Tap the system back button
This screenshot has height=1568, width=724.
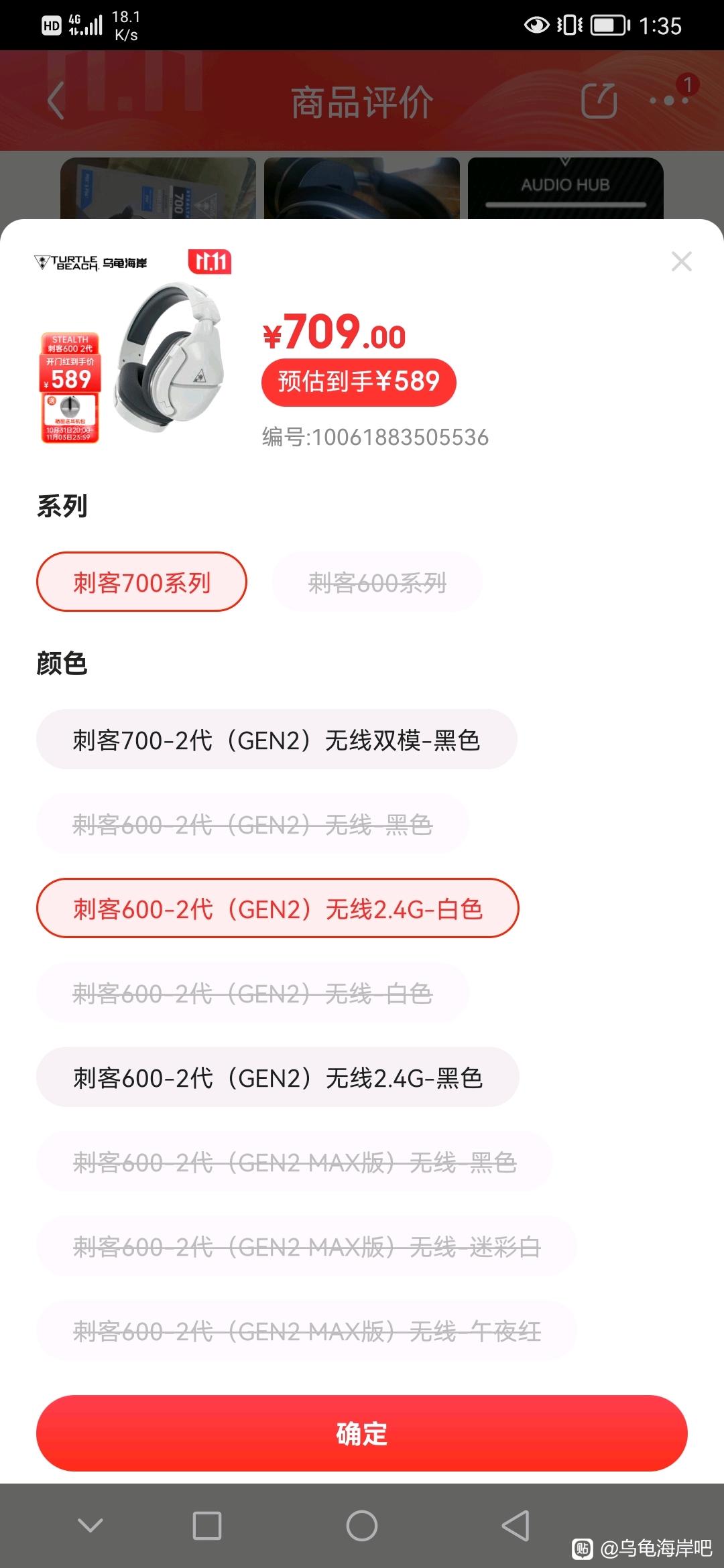pyautogui.click(x=516, y=1526)
